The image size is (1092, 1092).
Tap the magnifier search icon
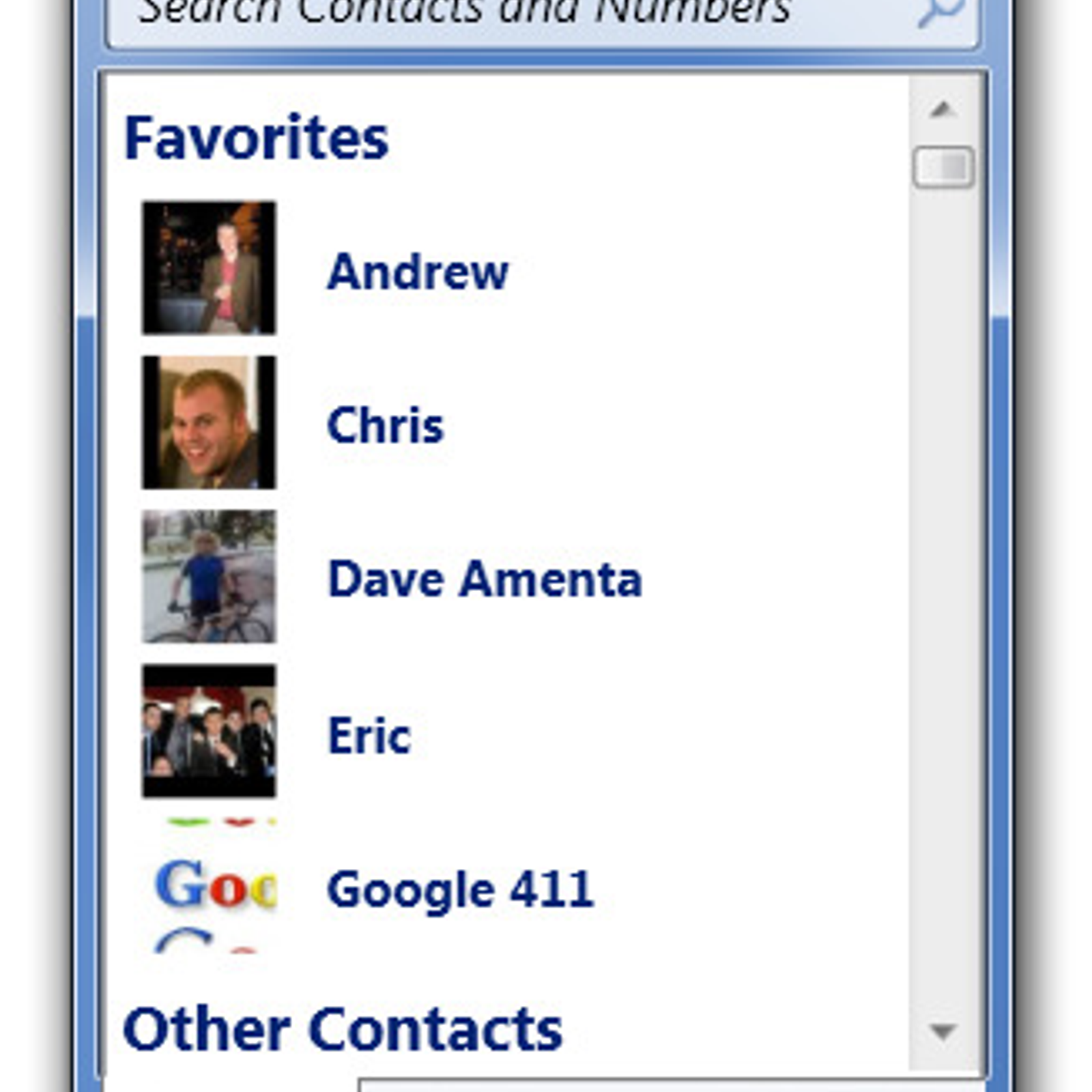point(940,12)
